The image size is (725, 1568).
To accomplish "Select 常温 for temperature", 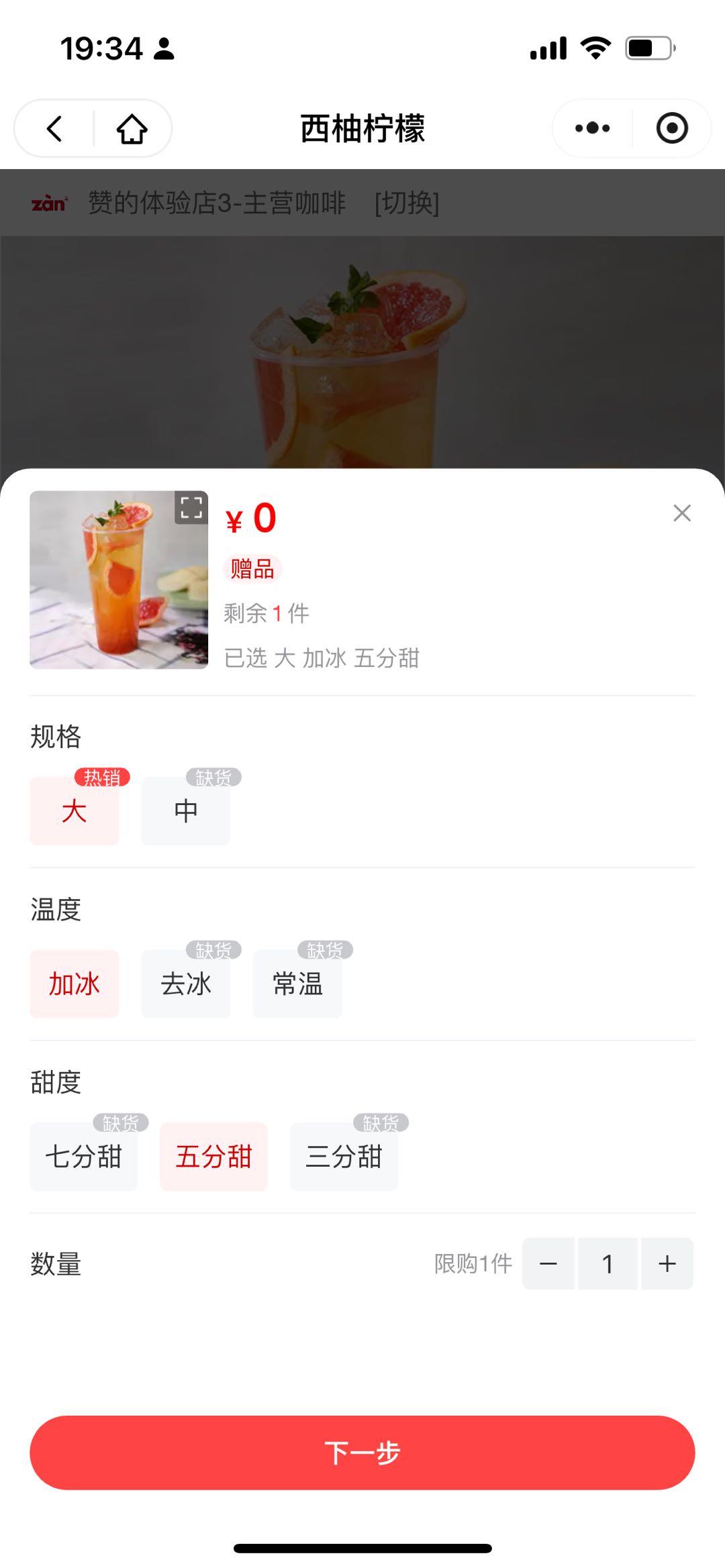I will coord(297,984).
